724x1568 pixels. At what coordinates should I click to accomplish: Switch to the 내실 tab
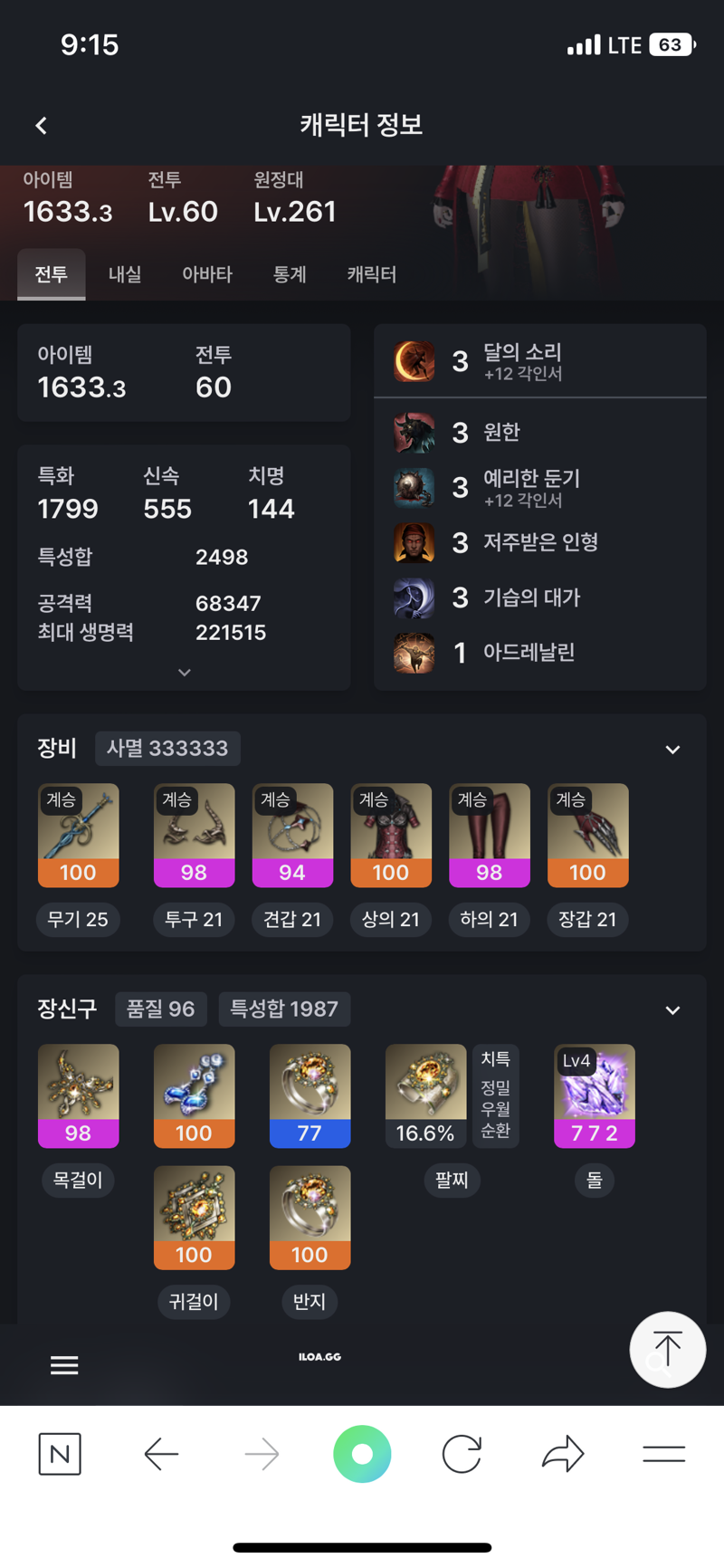coord(125,274)
